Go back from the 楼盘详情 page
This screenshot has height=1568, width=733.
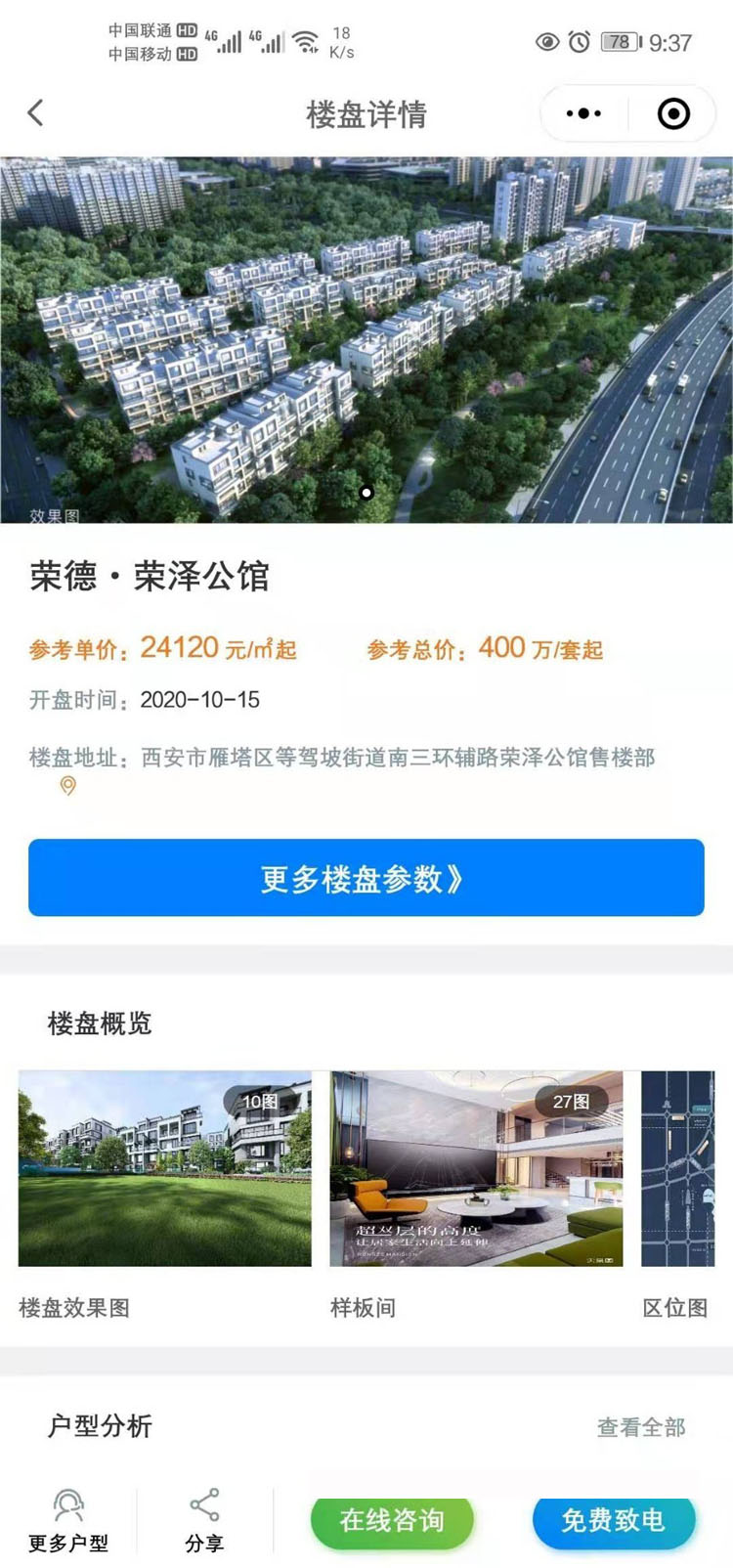click(36, 113)
